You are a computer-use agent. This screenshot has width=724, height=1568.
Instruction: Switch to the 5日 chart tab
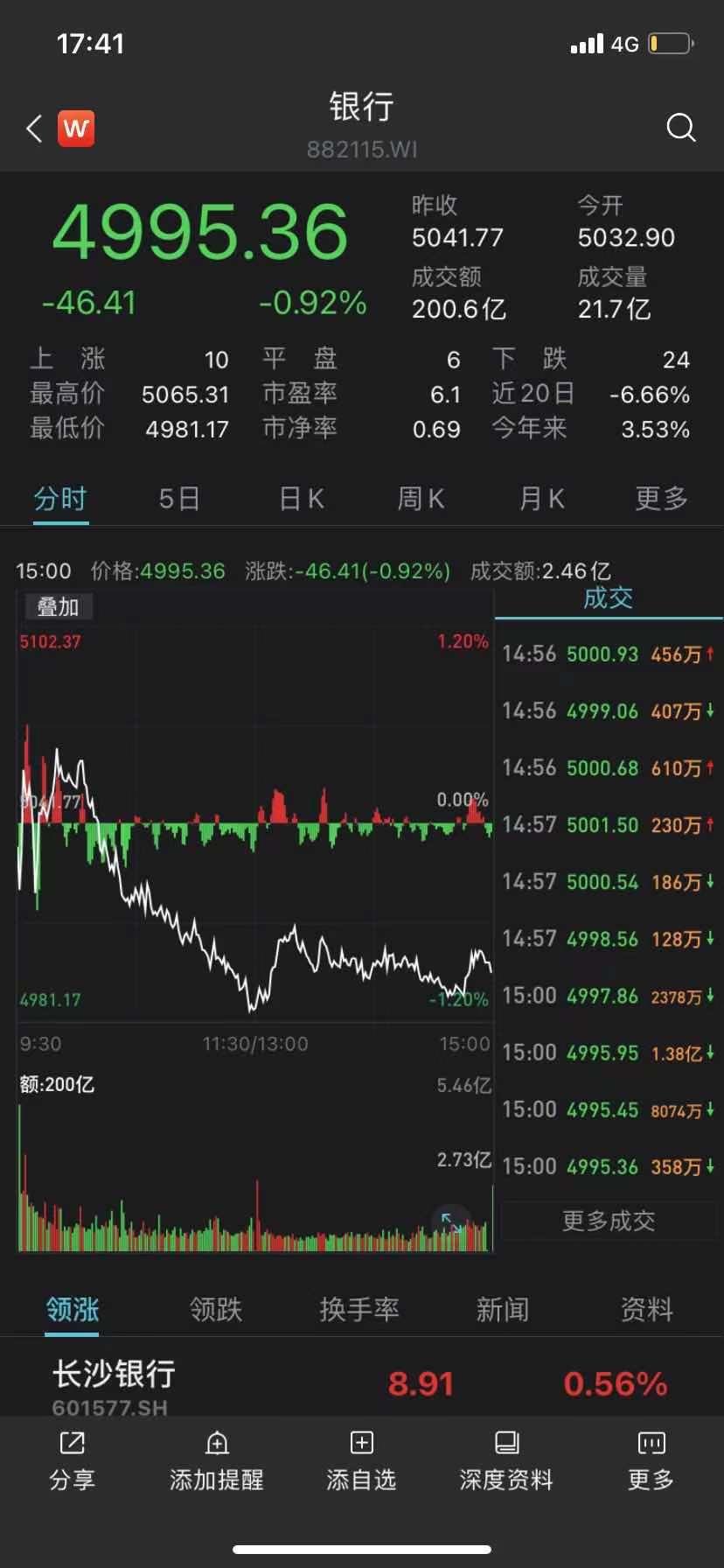[179, 499]
